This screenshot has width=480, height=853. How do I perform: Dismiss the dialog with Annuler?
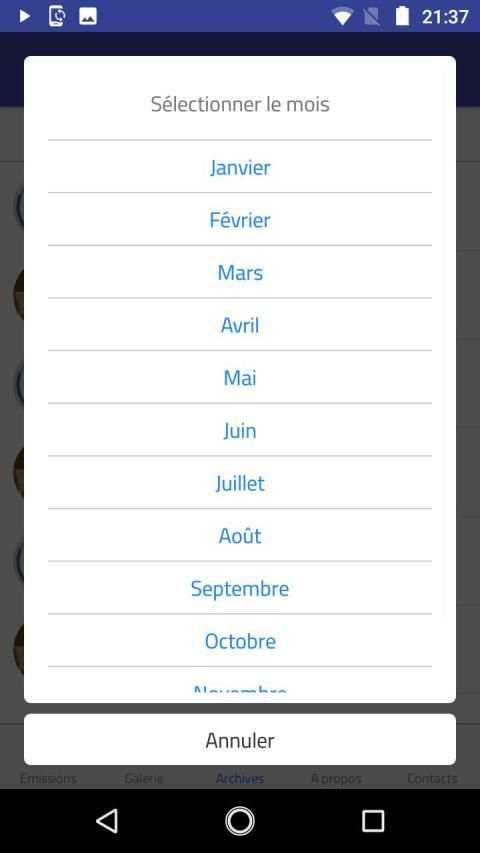(239, 740)
